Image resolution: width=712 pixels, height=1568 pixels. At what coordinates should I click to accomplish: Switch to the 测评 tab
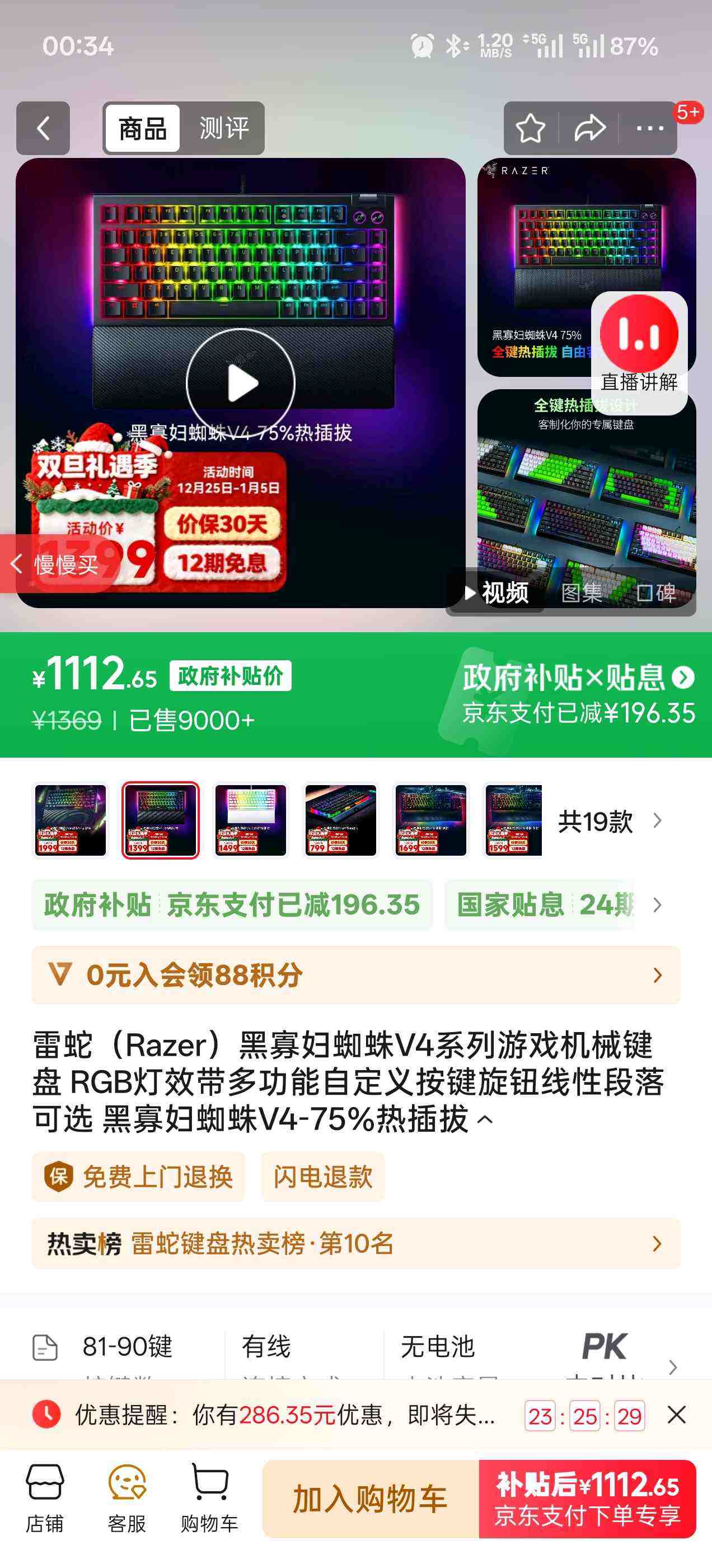224,128
